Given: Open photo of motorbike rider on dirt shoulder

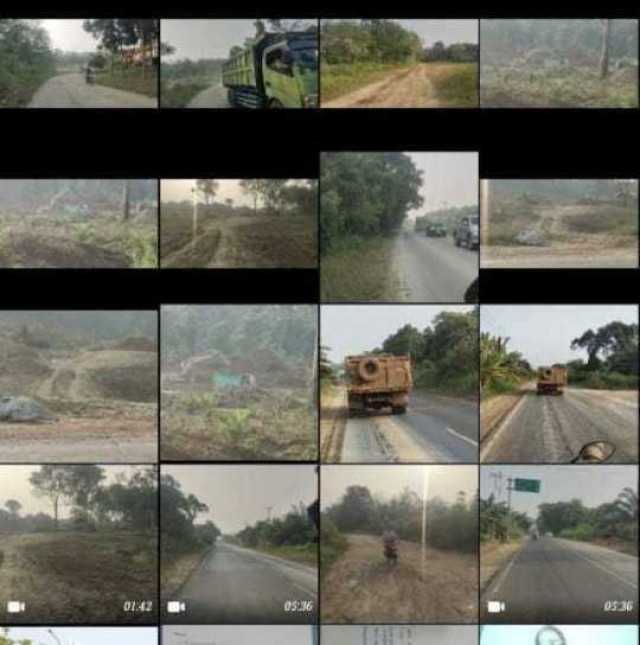Looking at the screenshot, I should click(x=399, y=543).
